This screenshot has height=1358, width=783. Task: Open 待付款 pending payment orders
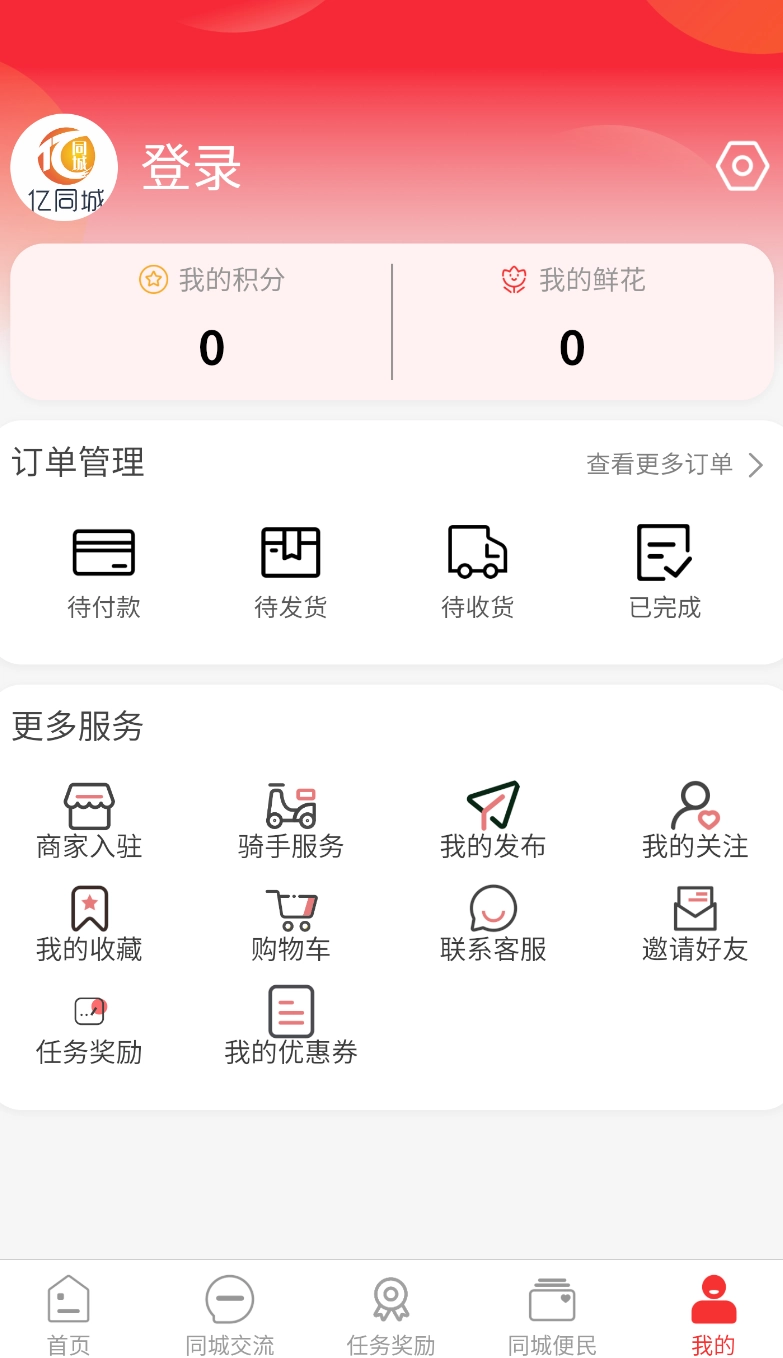(104, 571)
